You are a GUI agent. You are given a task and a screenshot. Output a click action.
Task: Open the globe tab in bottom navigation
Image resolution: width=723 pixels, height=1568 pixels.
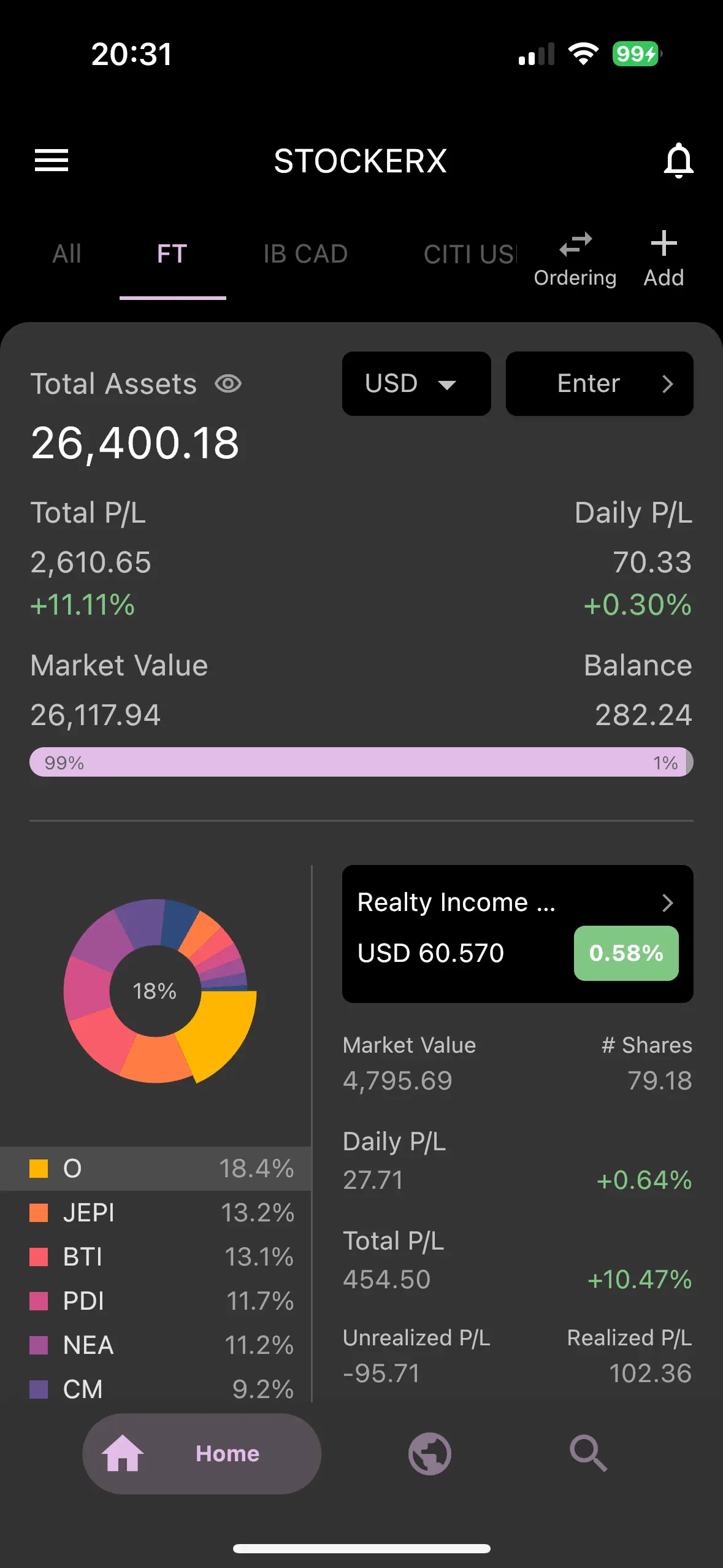click(430, 1453)
